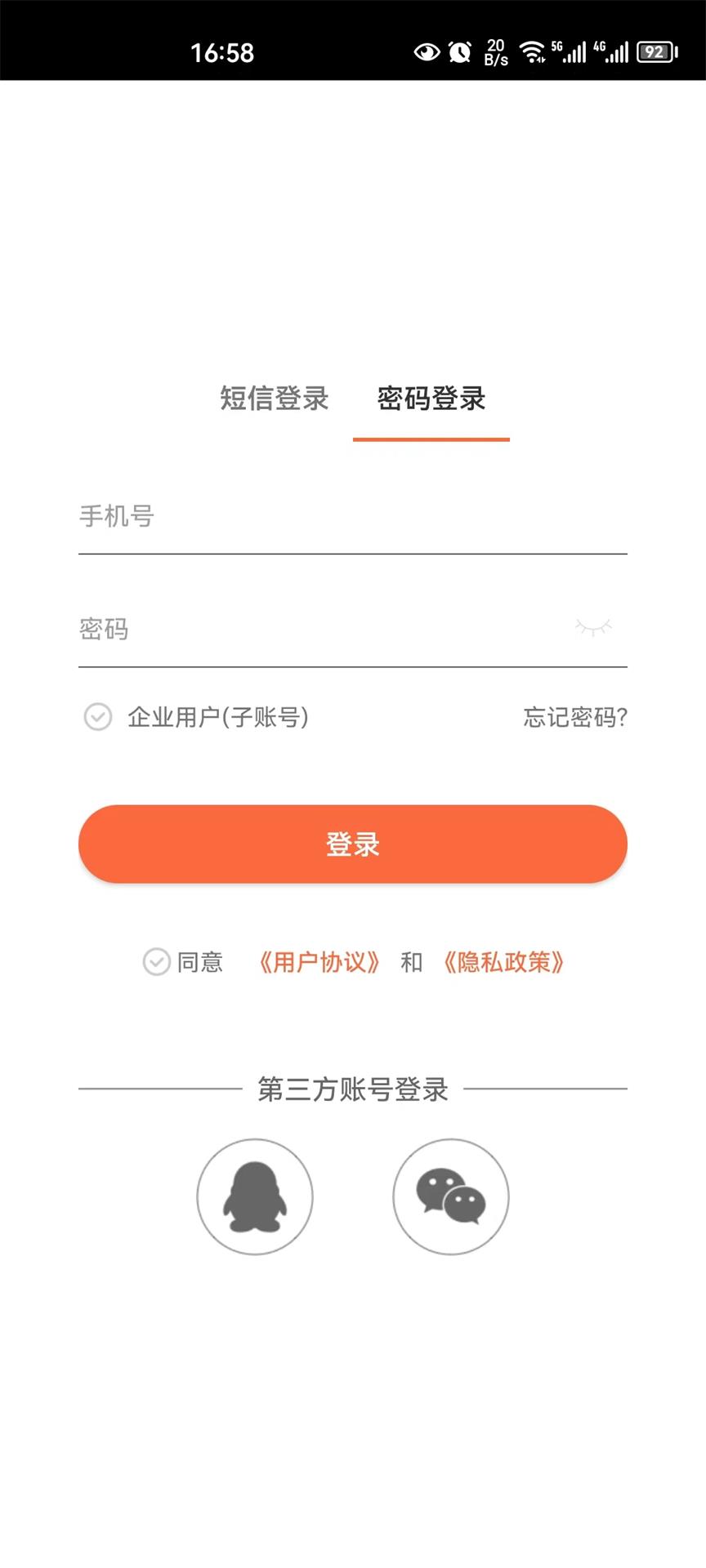Check the 企业用户(子账号) enterprise user checkbox
Screen dimensions: 706x1568
pyautogui.click(x=97, y=718)
